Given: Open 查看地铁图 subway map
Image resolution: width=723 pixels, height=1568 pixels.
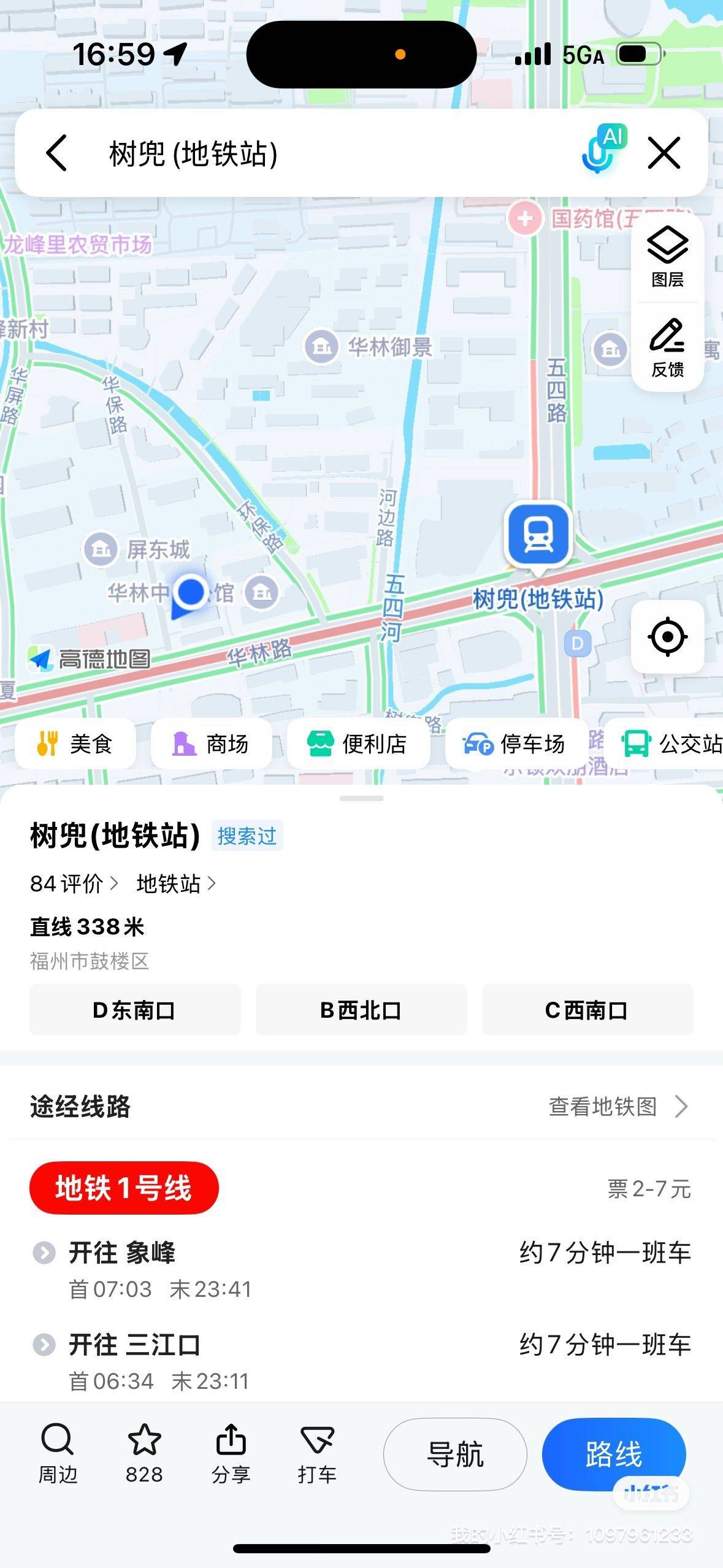Looking at the screenshot, I should [617, 1106].
